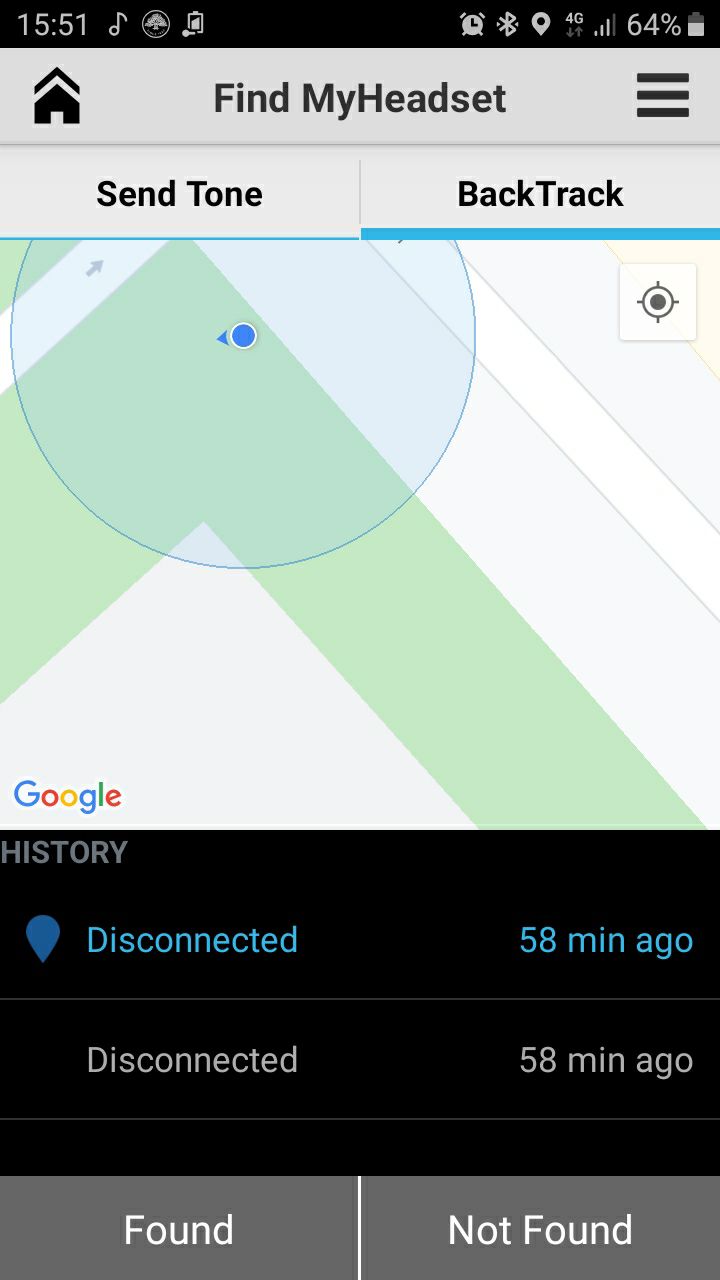Select the grey Disconnected history entry
This screenshot has height=1280, width=720.
[x=360, y=1060]
